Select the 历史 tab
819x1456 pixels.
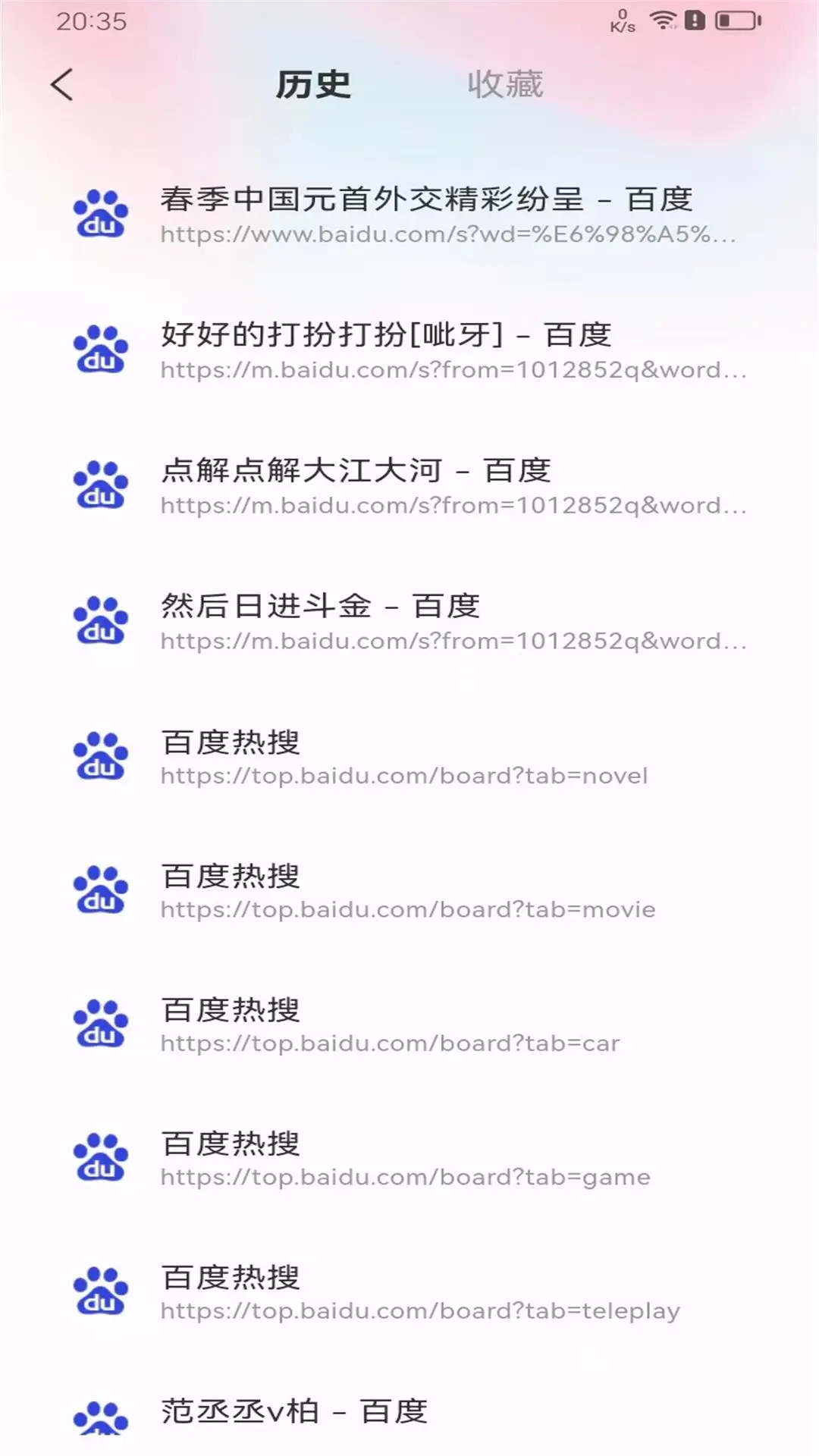click(x=312, y=84)
